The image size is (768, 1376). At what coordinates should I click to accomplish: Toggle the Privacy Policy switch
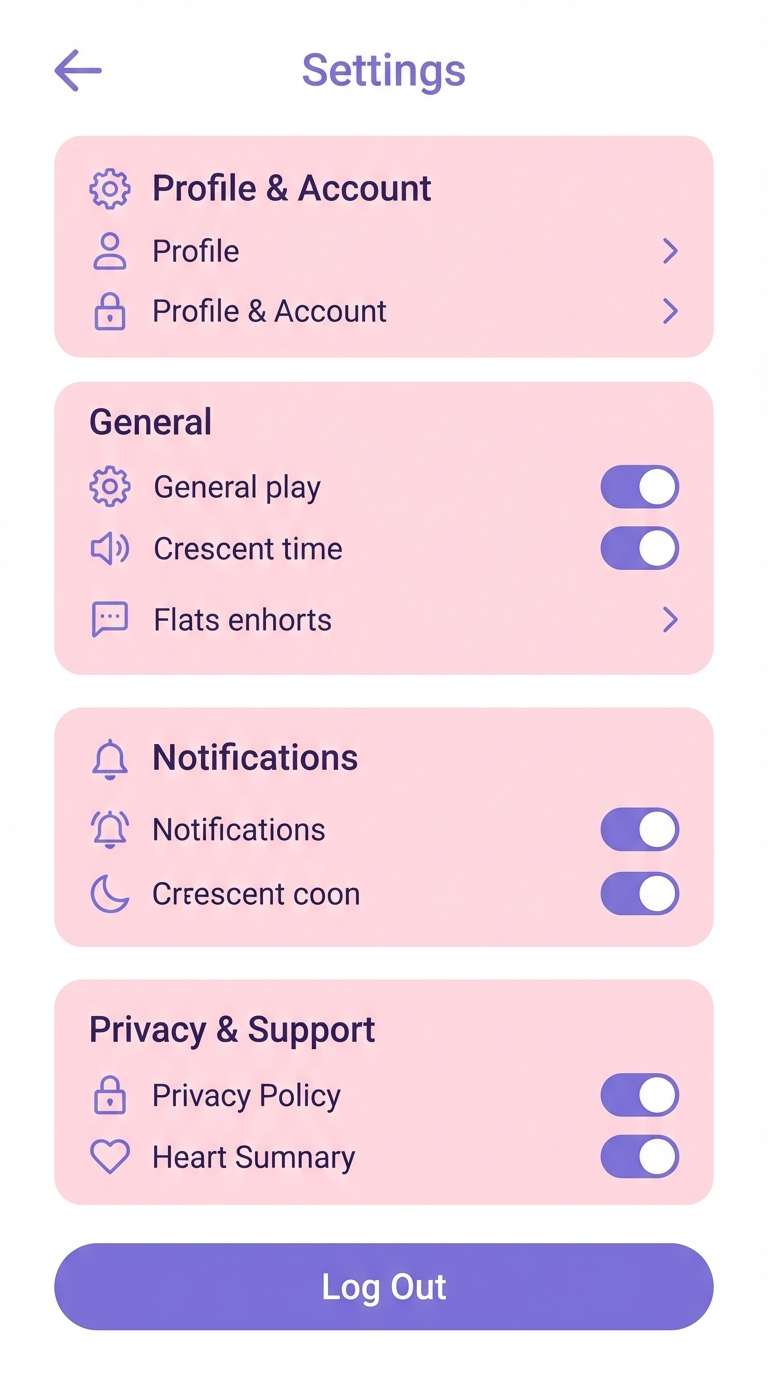(x=639, y=1095)
